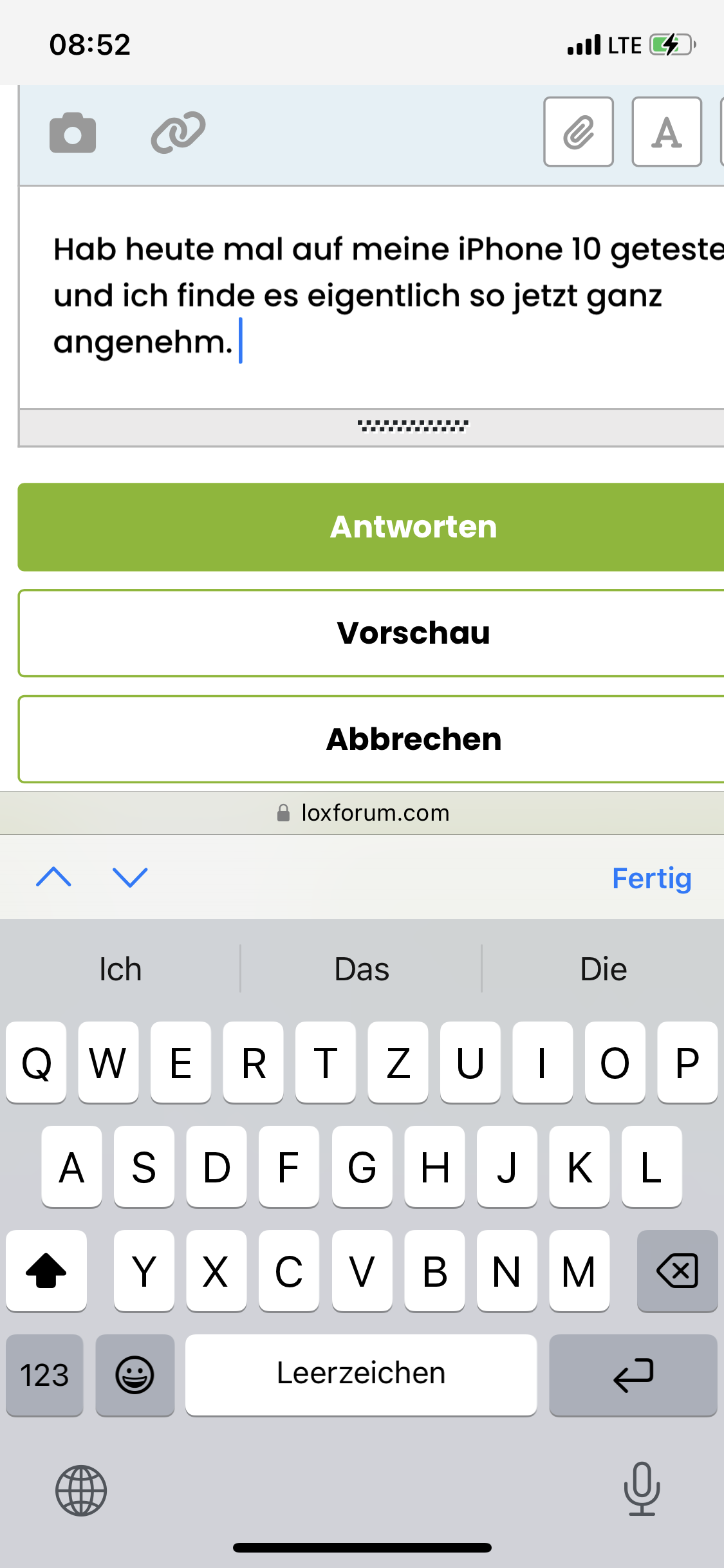Change keyboard language with the globe icon

[x=81, y=1490]
